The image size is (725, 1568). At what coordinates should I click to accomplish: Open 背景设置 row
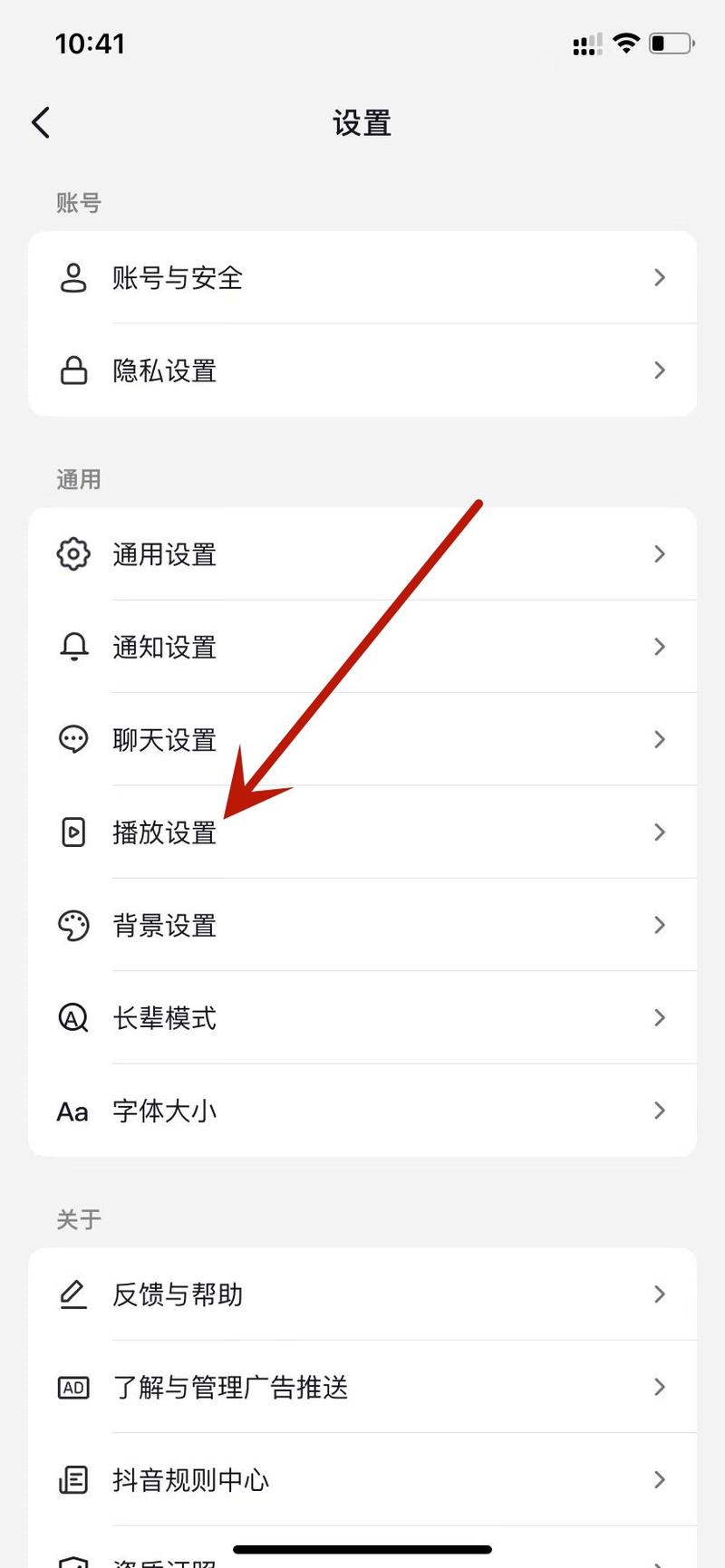(362, 925)
